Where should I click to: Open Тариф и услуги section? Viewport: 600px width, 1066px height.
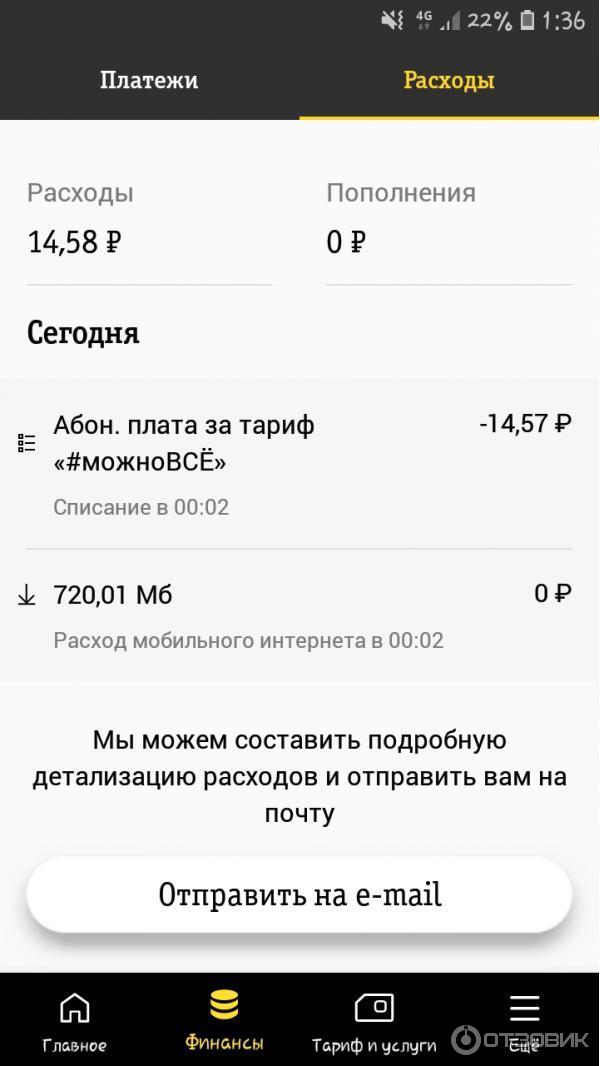pos(374,1022)
